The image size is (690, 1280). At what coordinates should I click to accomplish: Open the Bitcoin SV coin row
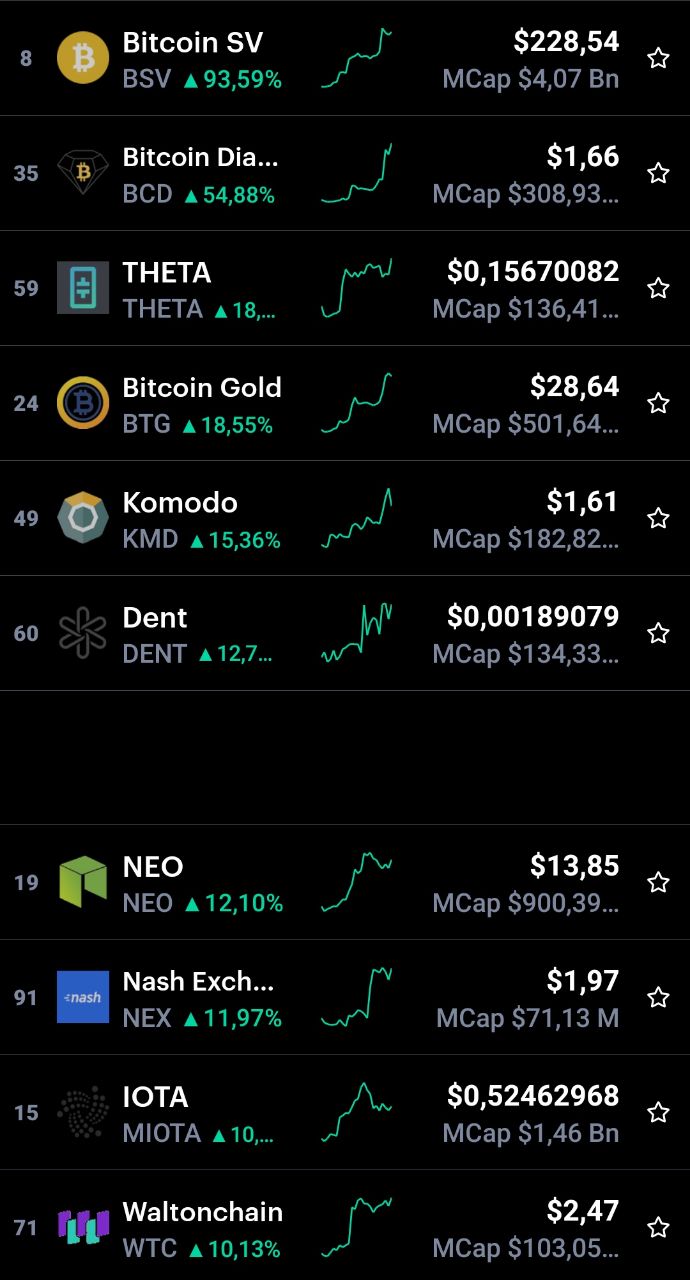345,58
